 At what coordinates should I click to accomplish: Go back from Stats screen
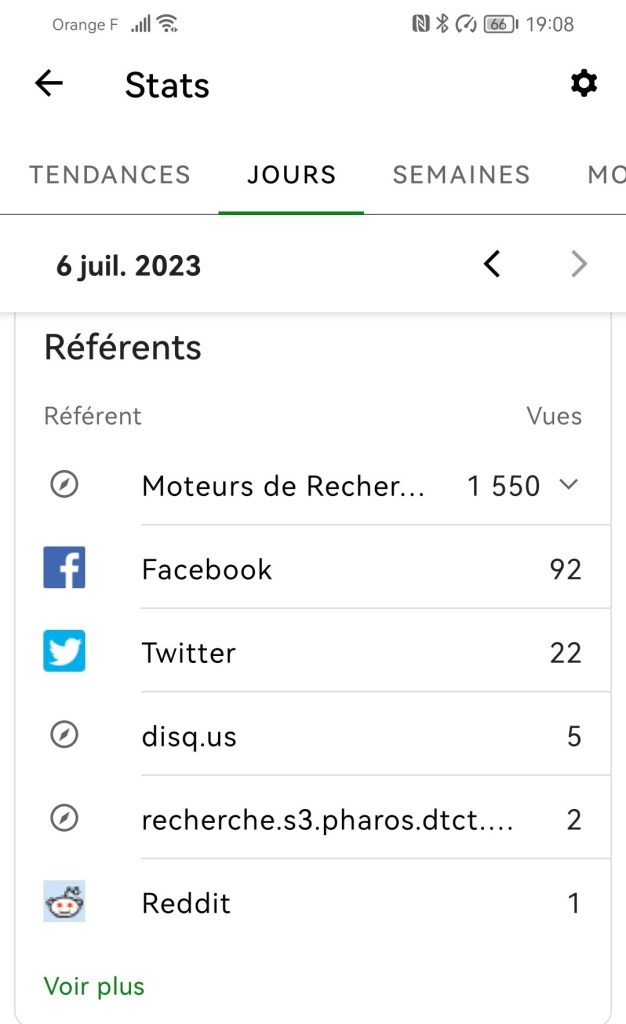click(x=49, y=84)
